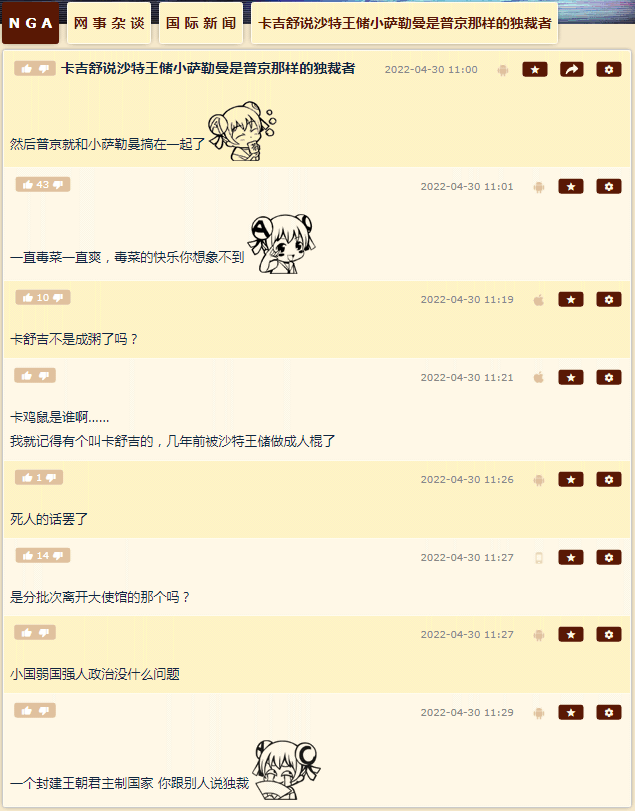Upvote the reply with 14 likes
Image resolution: width=635 pixels, height=811 pixels.
27,556
